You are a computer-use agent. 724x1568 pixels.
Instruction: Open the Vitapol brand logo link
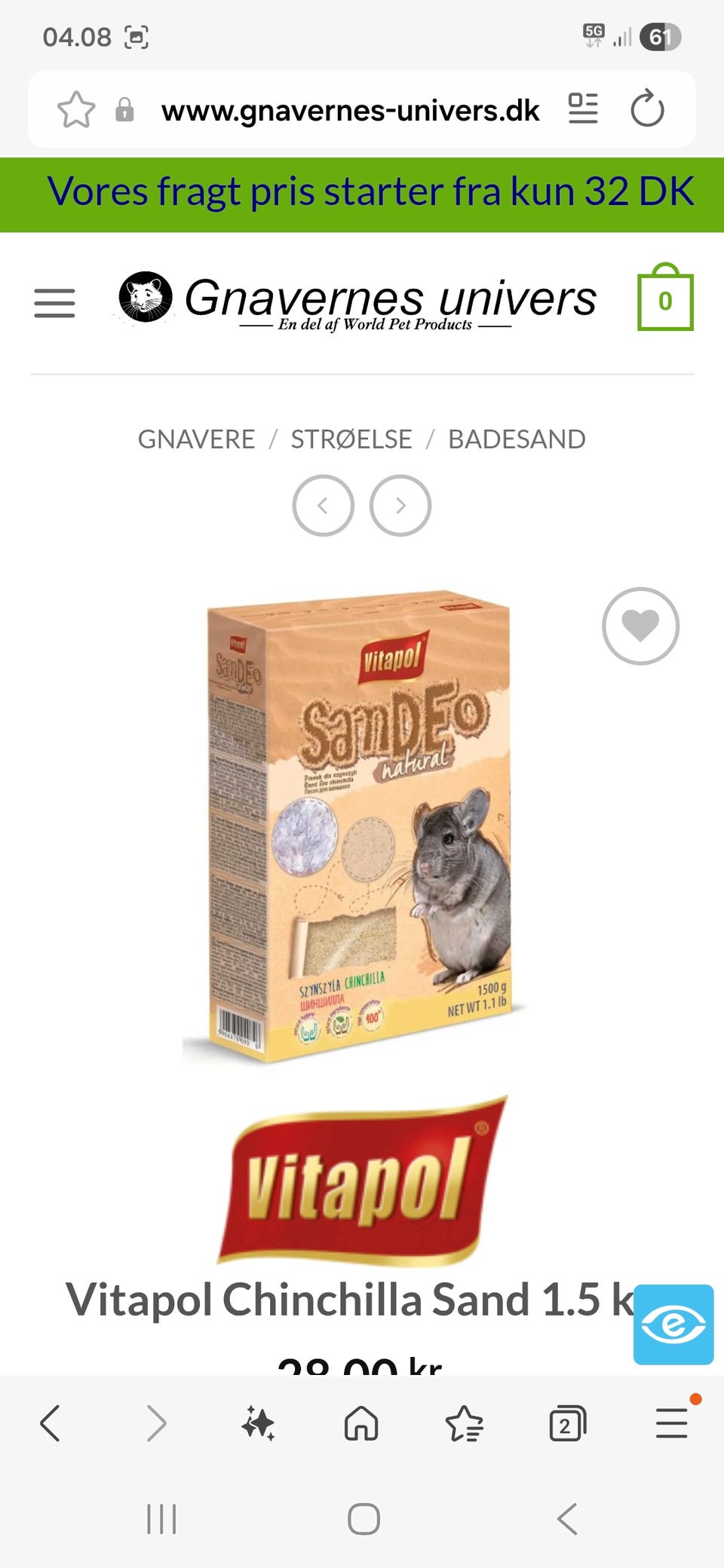pos(363,1179)
